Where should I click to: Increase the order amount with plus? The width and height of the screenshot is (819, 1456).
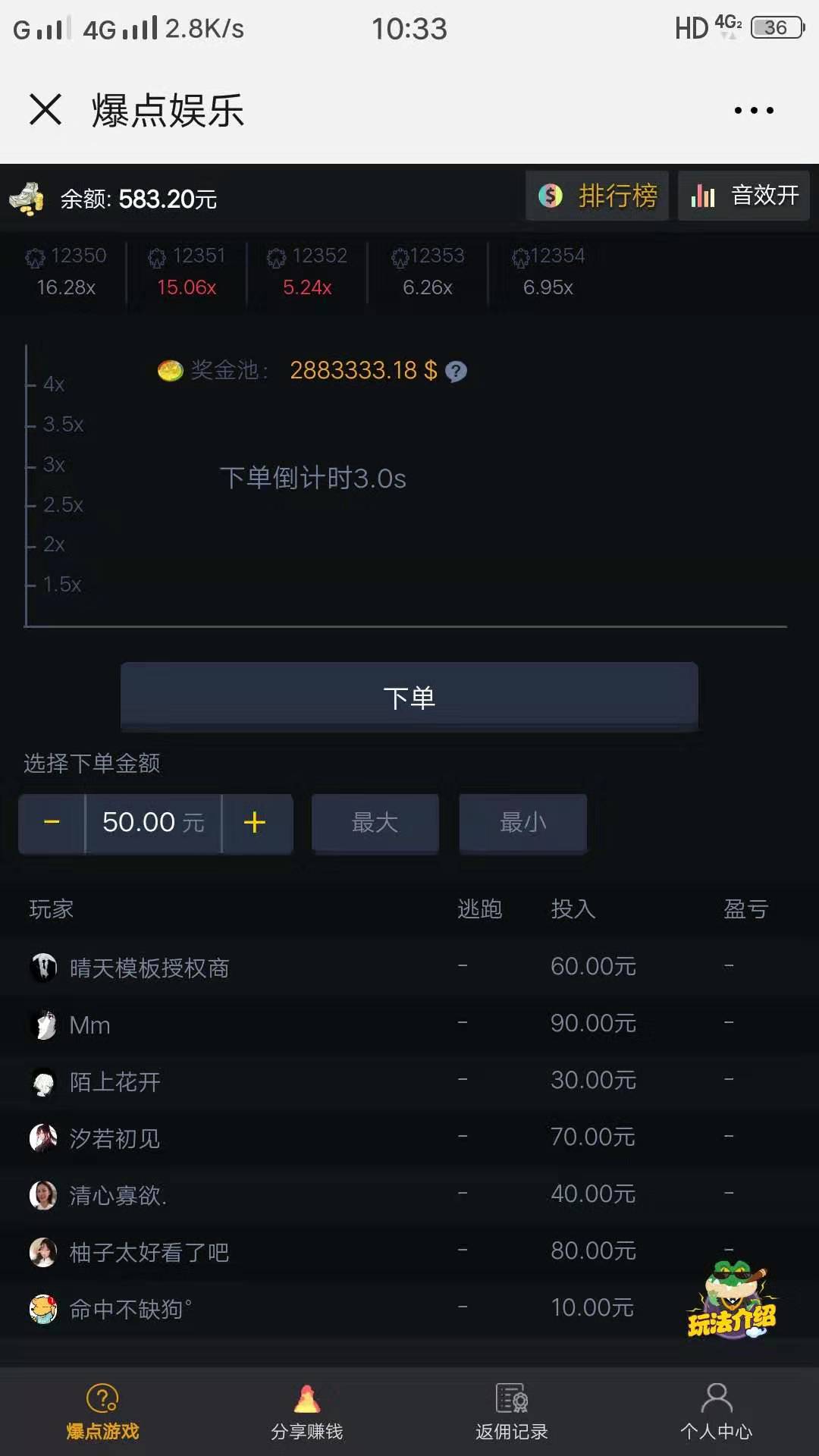(x=255, y=823)
